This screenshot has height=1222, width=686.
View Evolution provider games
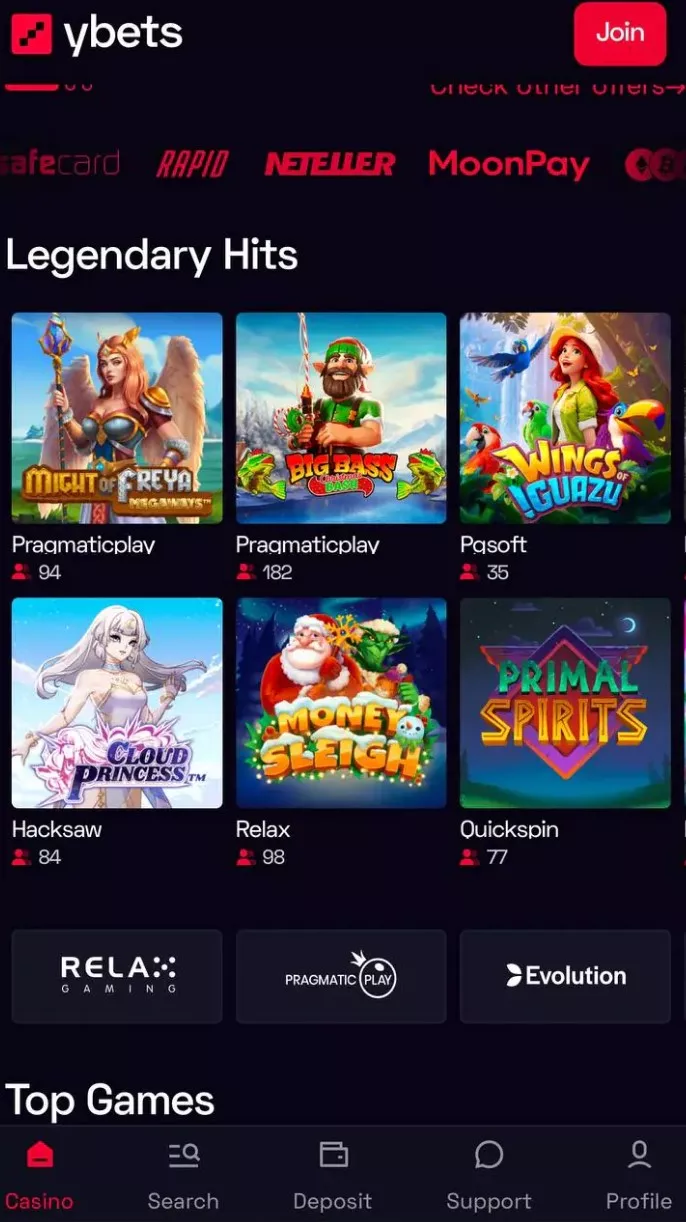(565, 976)
